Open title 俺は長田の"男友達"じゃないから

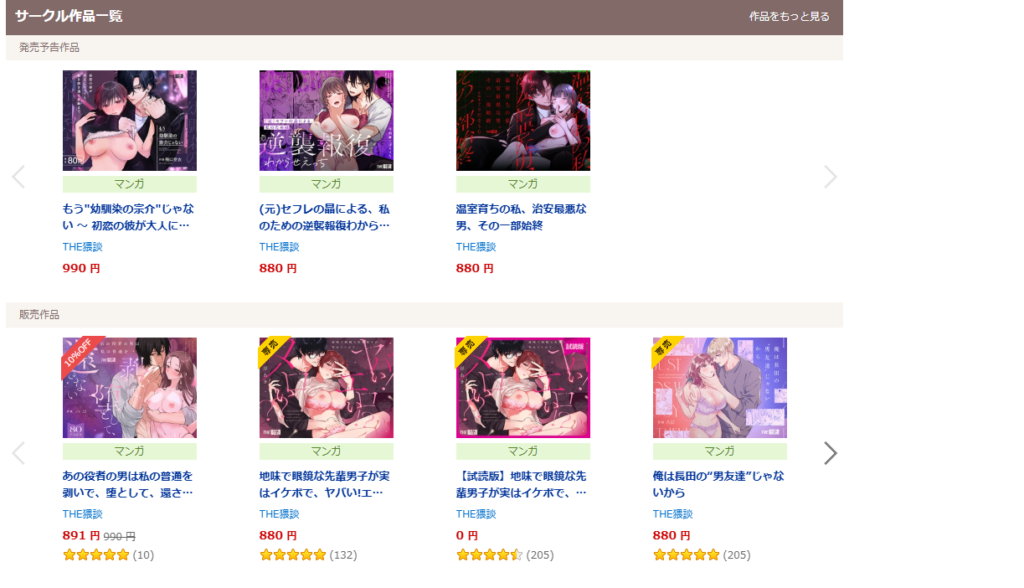[x=719, y=484]
